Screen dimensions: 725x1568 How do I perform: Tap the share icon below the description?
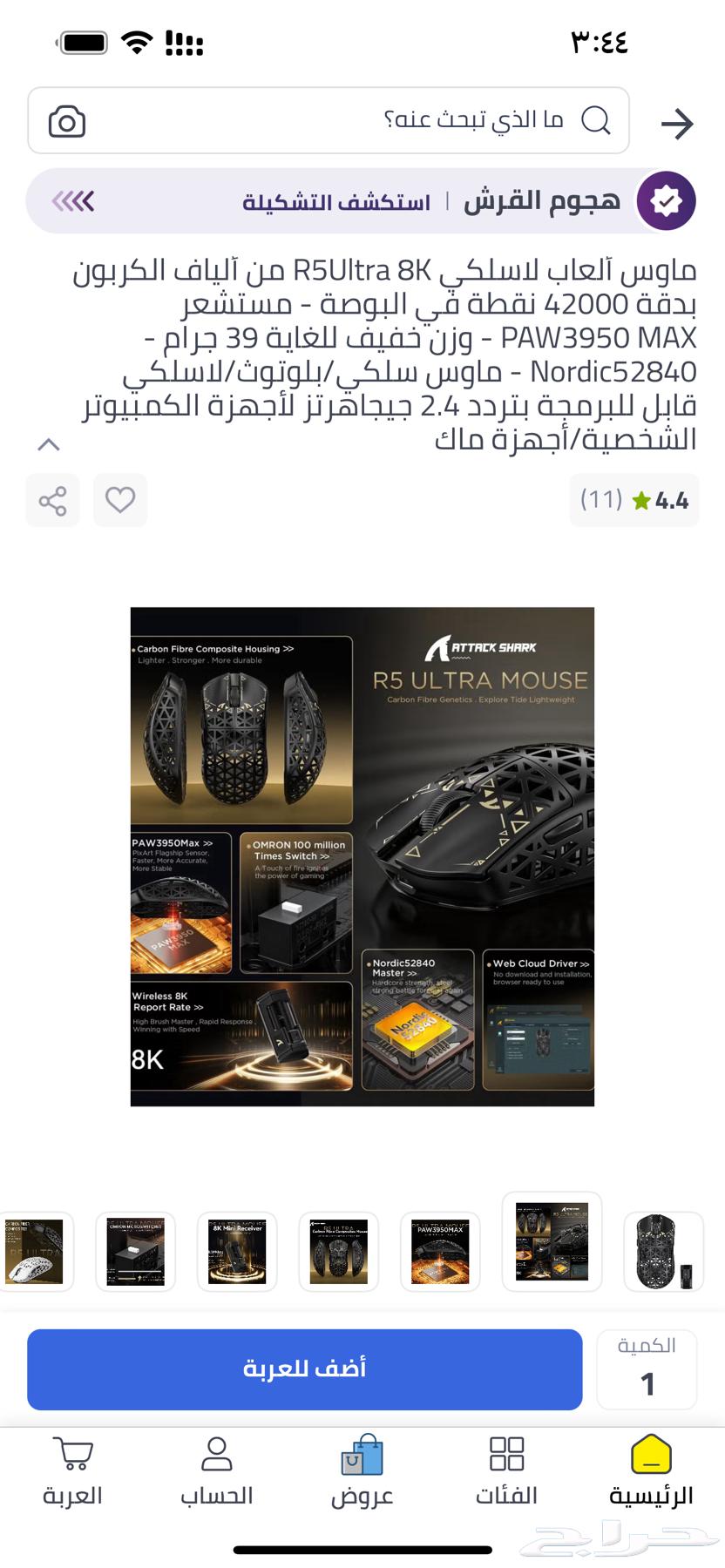coord(52,500)
